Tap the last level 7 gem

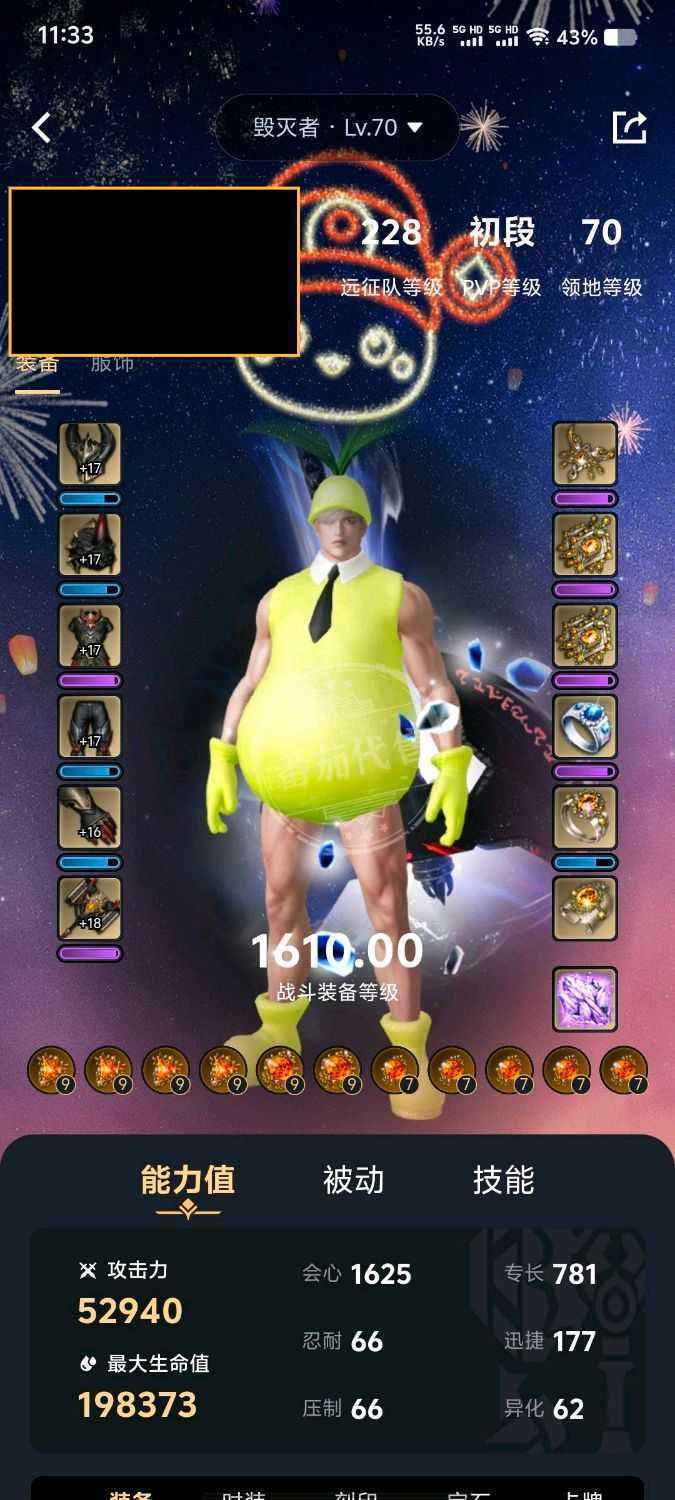click(623, 1071)
